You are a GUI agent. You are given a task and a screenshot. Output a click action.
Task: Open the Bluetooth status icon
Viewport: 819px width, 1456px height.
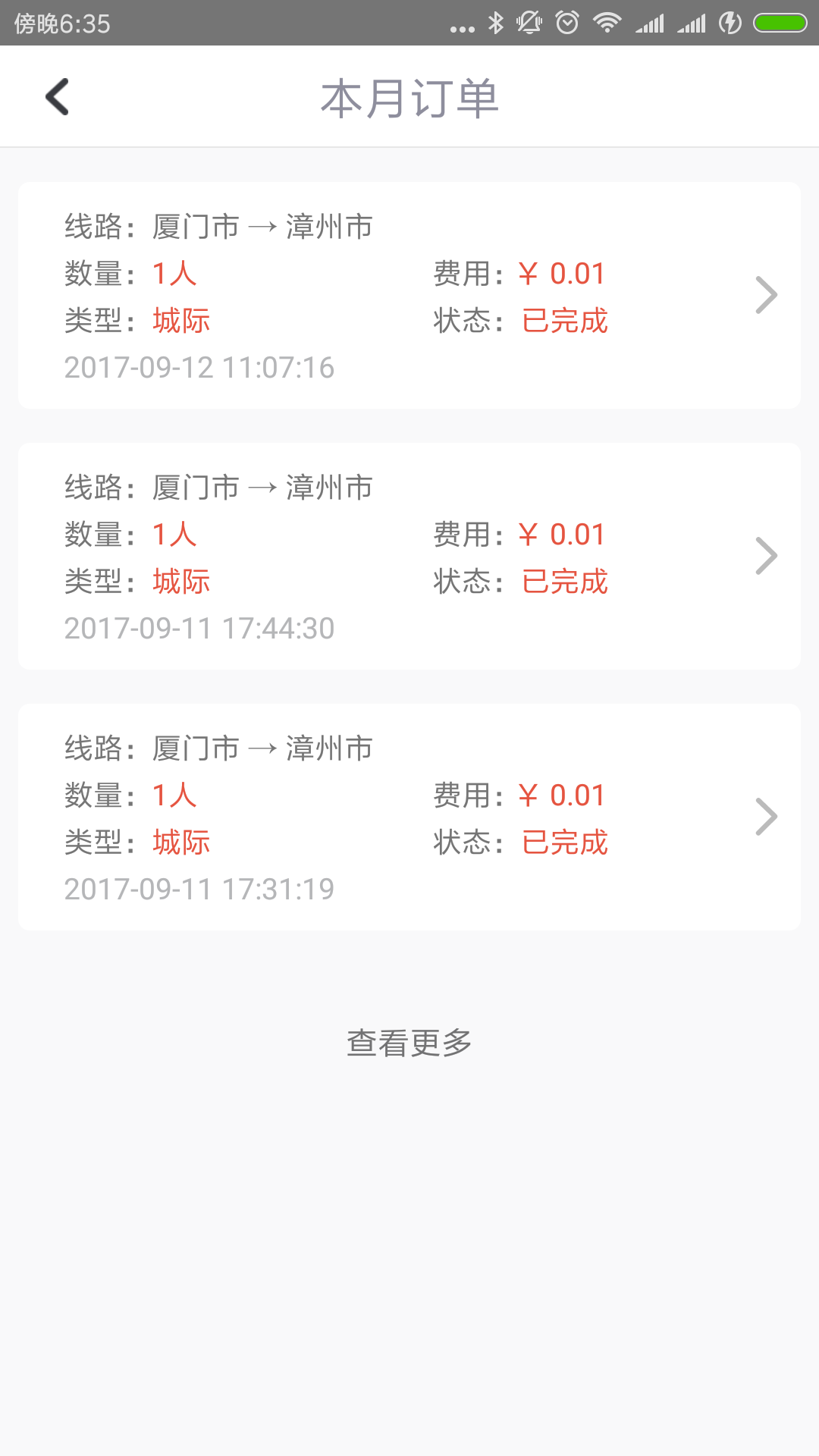pyautogui.click(x=497, y=23)
